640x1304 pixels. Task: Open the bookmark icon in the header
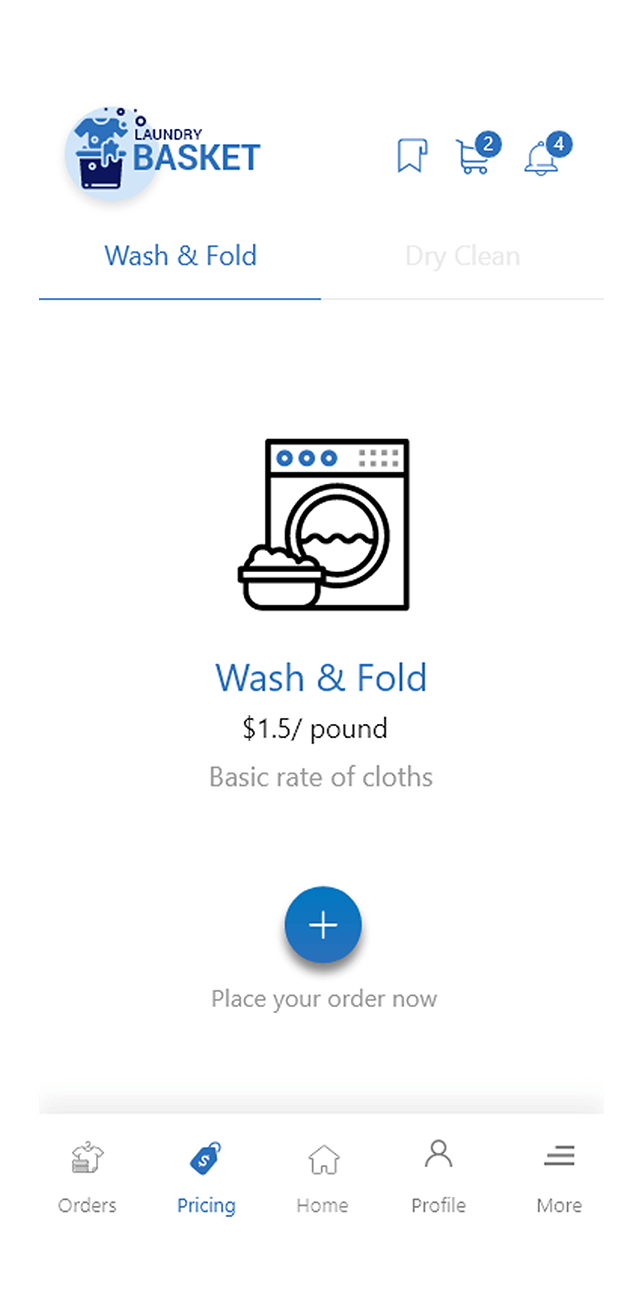point(412,156)
